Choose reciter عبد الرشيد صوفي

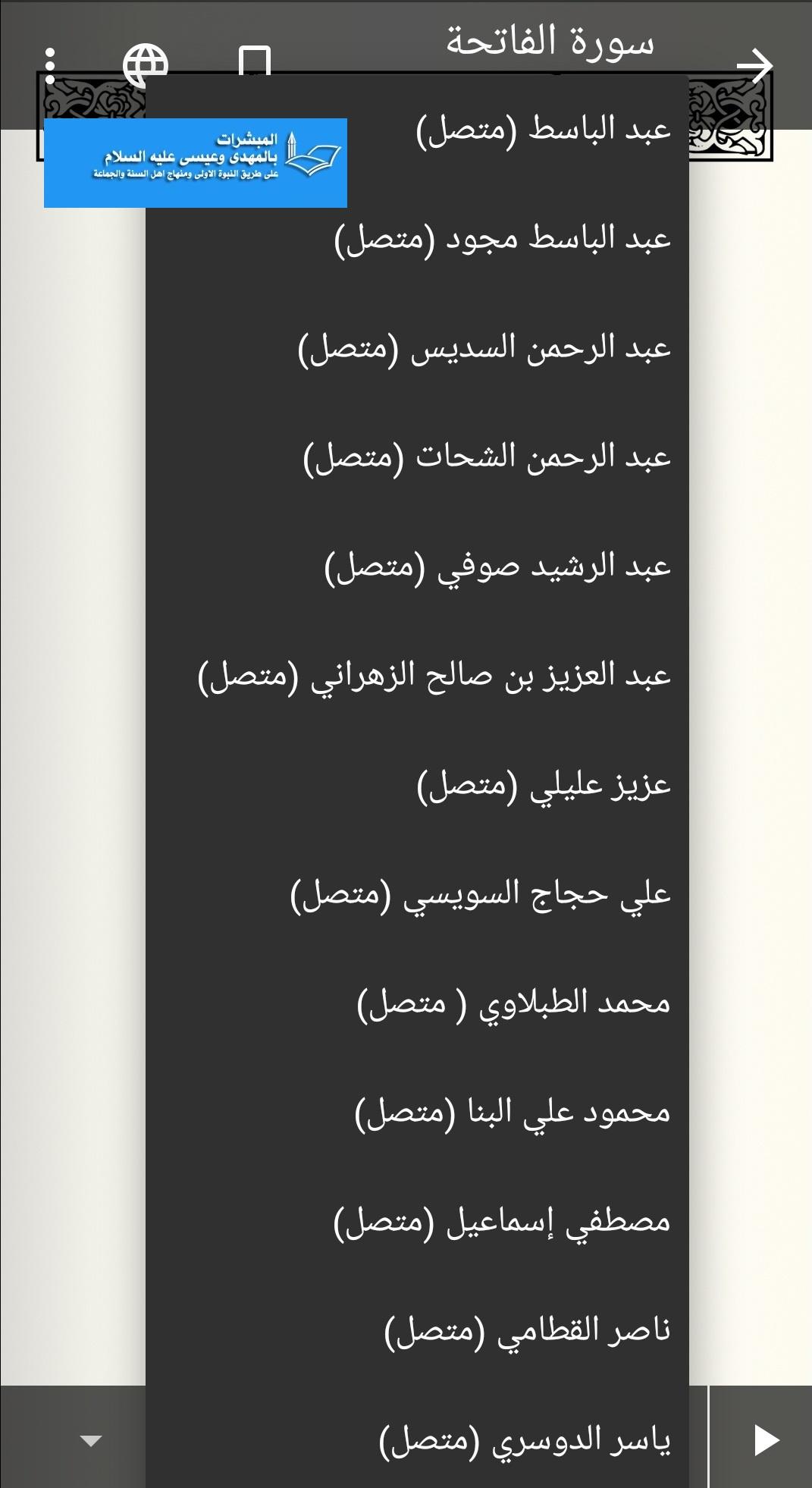(497, 567)
